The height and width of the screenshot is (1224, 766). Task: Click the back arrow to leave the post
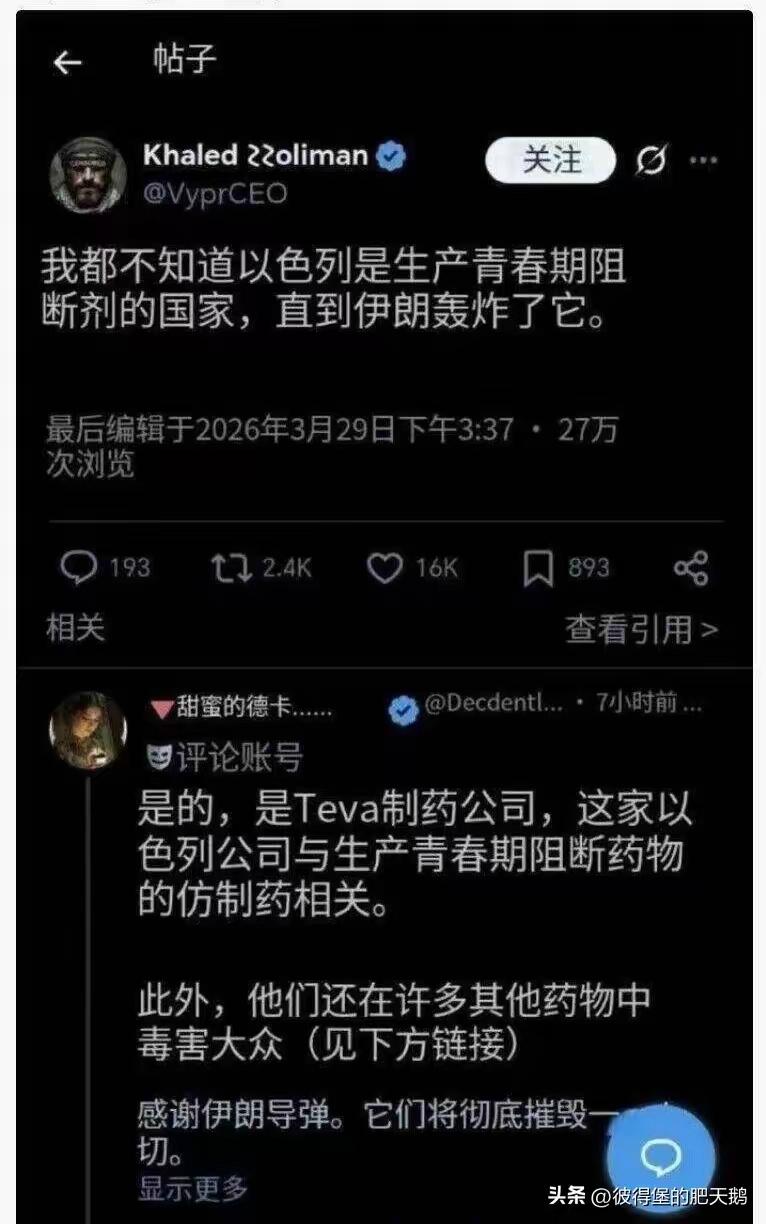[x=70, y=62]
